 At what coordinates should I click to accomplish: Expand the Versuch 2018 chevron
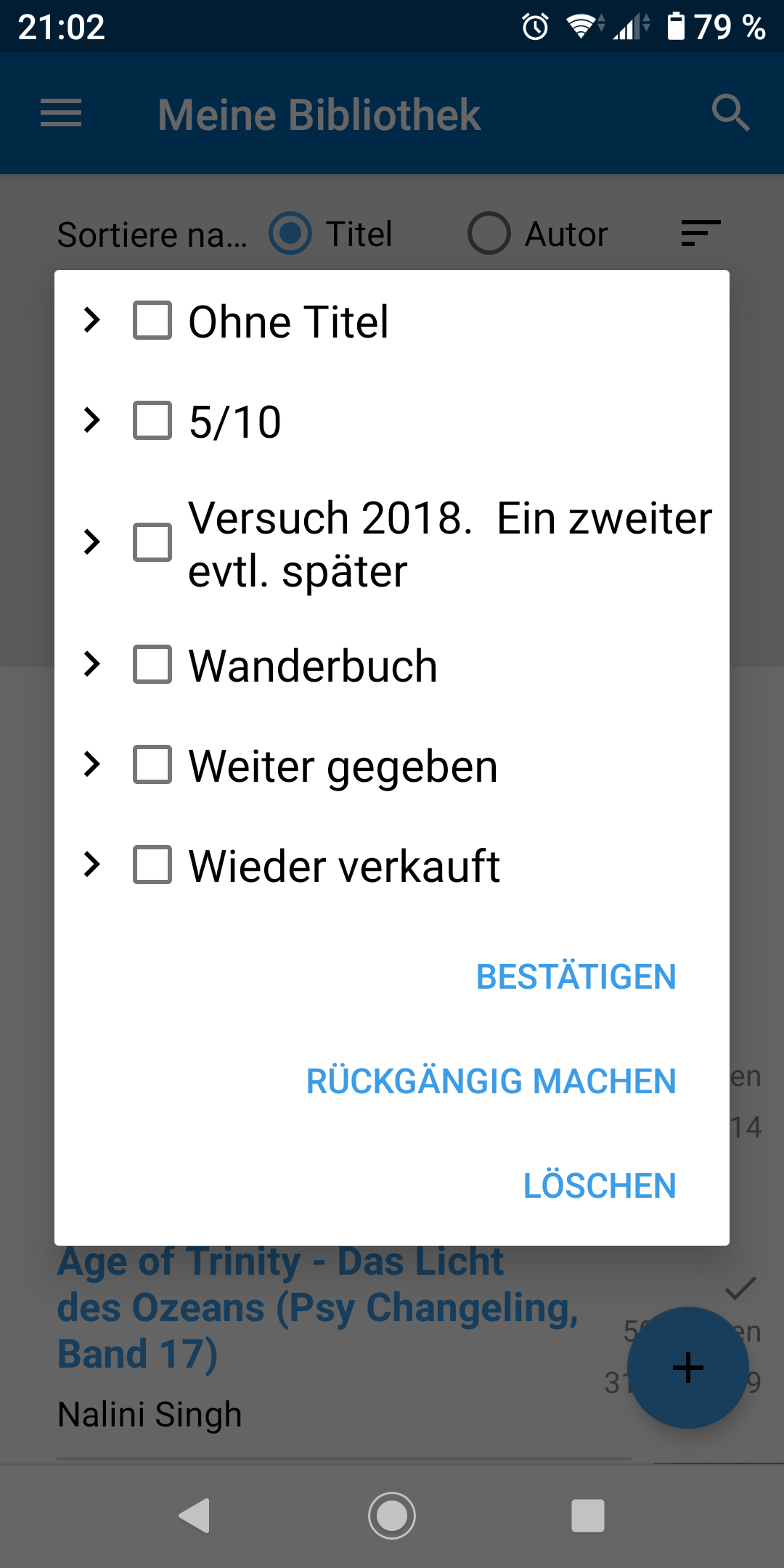point(92,542)
